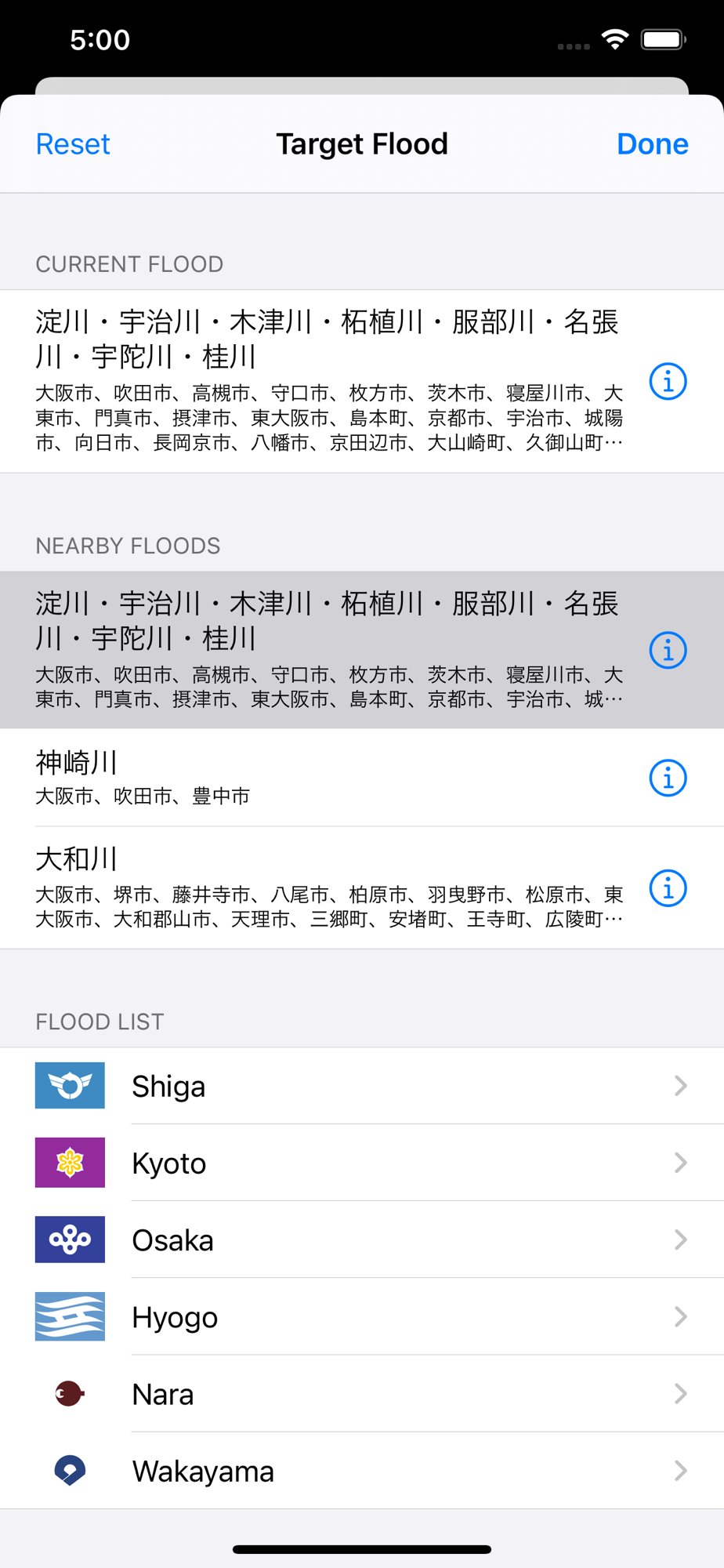View info for 大和川
The height and width of the screenshot is (1568, 724).
coord(668,888)
